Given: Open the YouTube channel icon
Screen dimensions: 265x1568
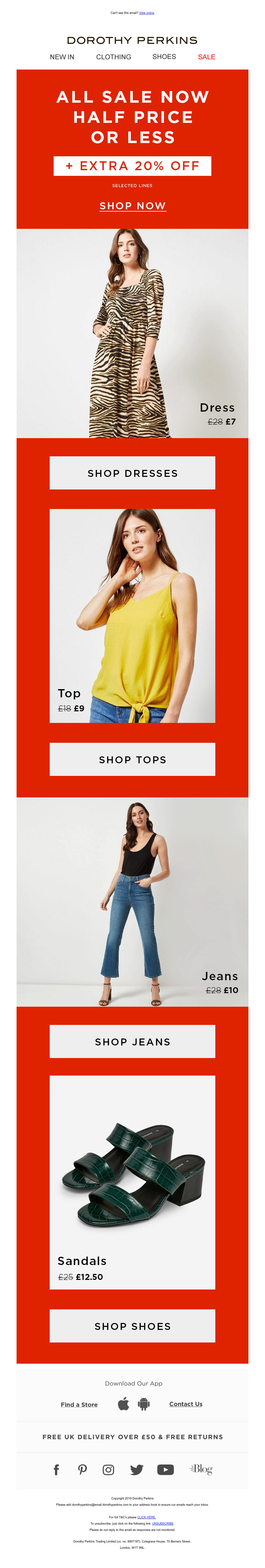Looking at the screenshot, I should tap(165, 1469).
